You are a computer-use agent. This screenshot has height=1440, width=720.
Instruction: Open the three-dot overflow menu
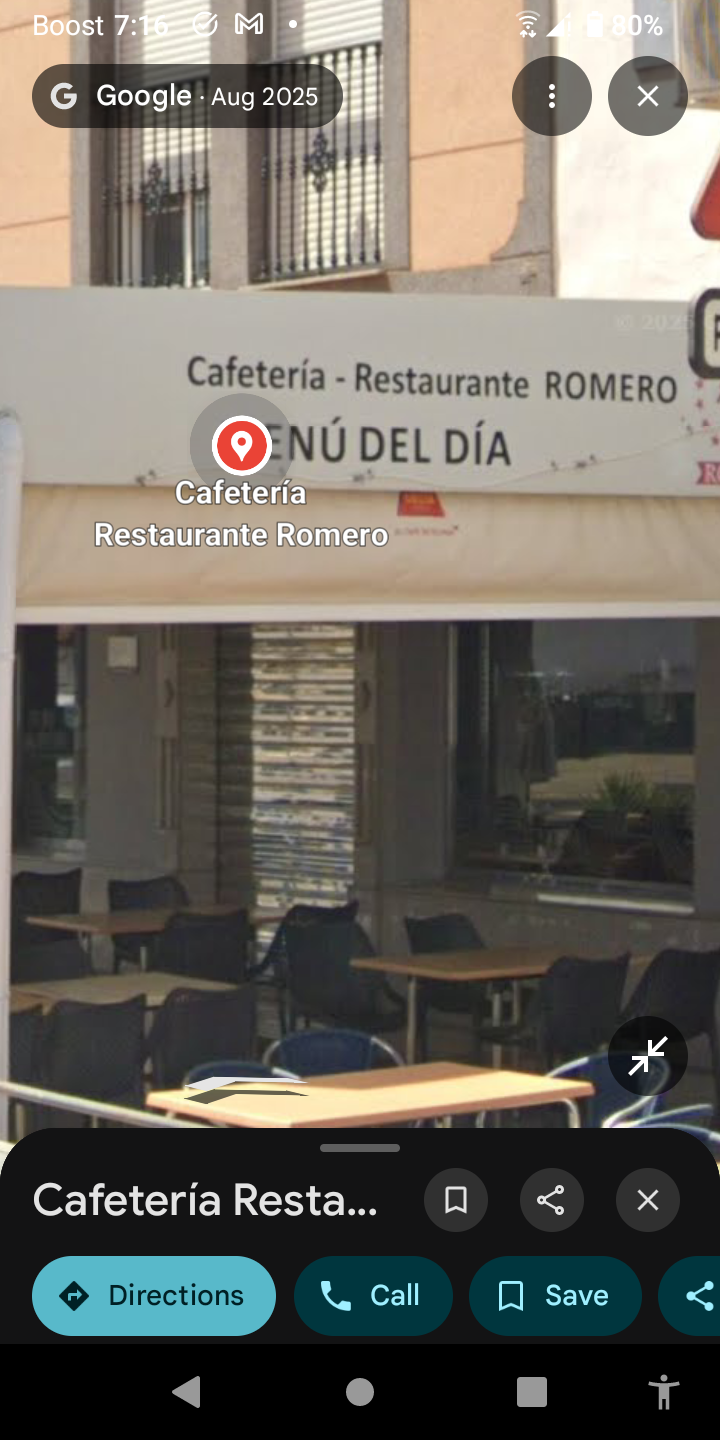[x=551, y=96]
